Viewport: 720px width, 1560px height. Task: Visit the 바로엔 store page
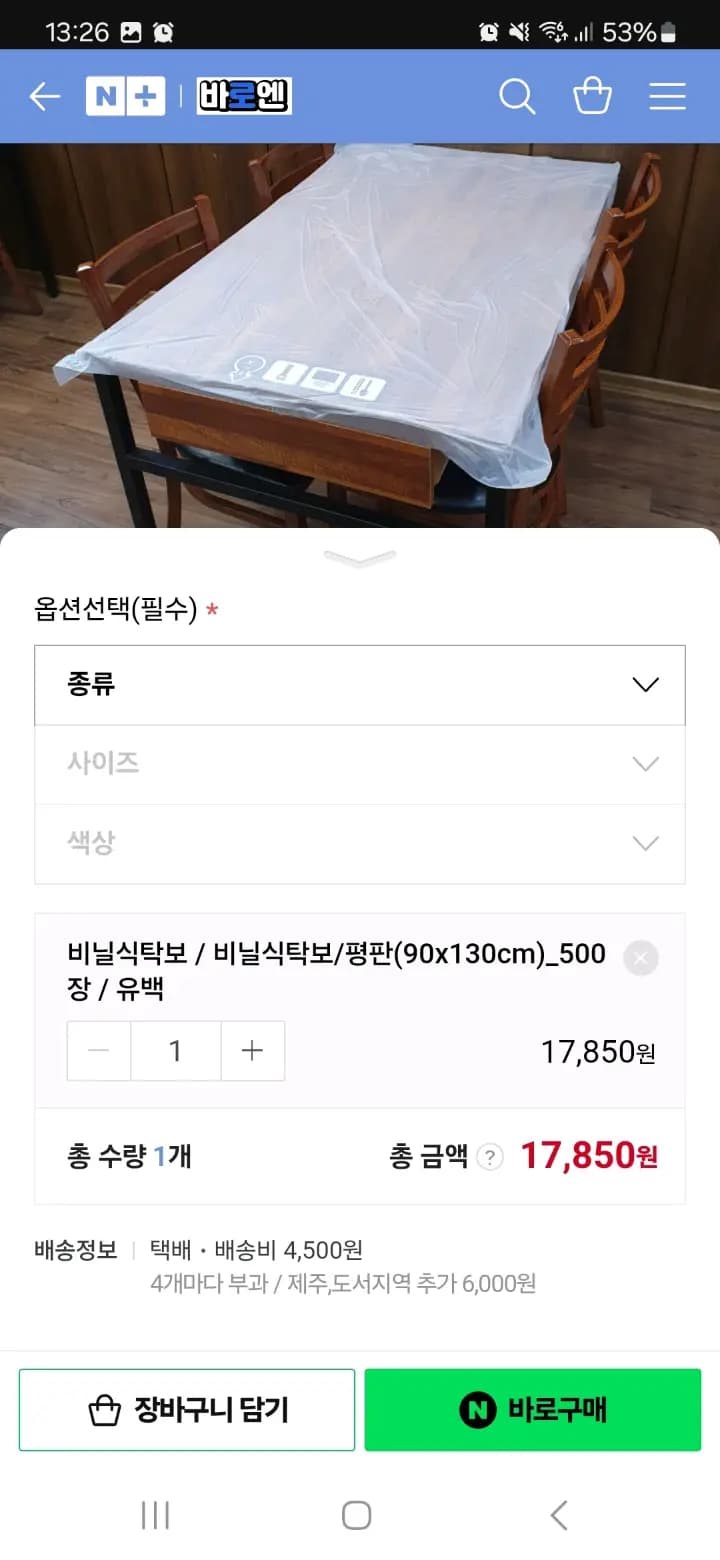(244, 97)
